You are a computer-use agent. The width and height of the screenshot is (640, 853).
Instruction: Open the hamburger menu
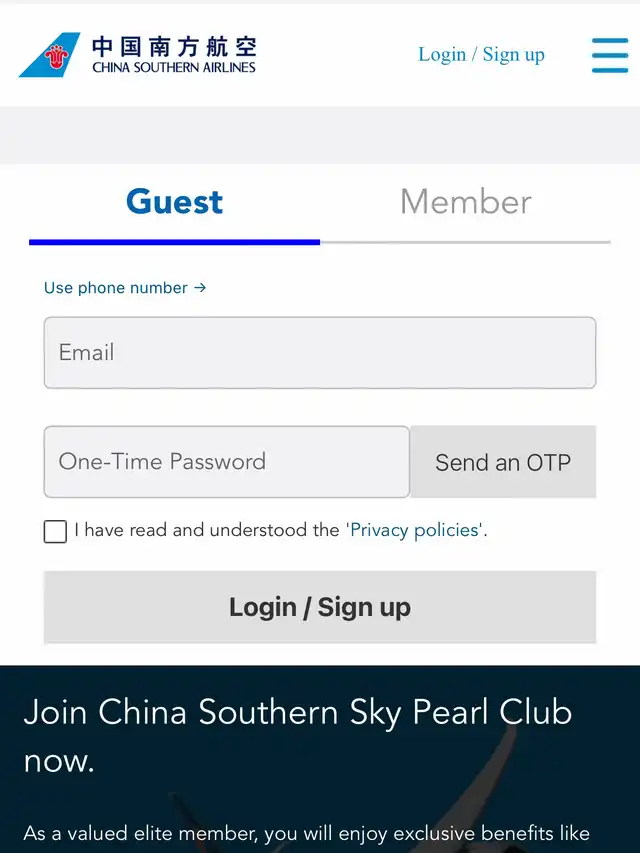click(609, 55)
